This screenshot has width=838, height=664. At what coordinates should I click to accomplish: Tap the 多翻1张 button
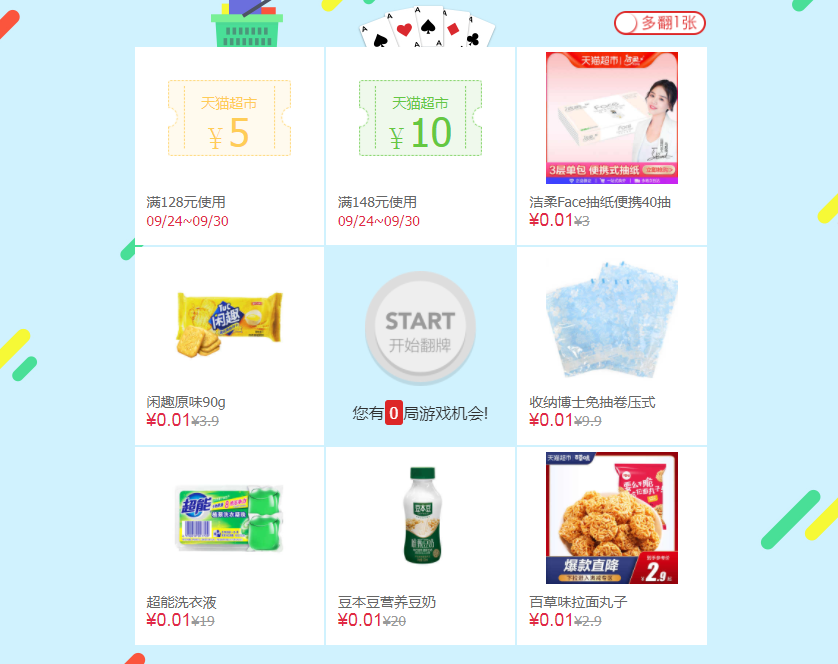(x=660, y=23)
